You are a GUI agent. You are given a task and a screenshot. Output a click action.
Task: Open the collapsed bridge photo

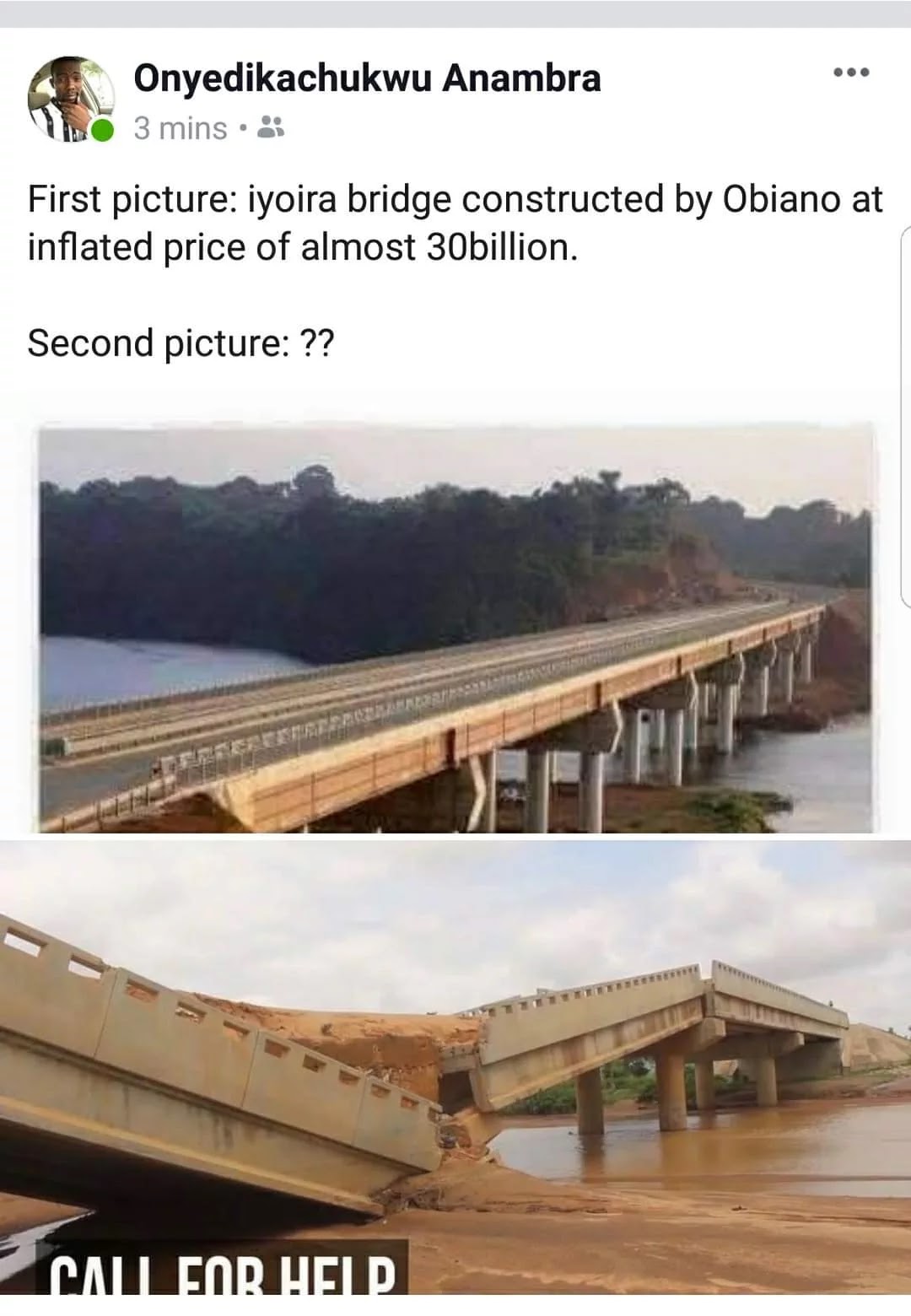coord(455,1067)
